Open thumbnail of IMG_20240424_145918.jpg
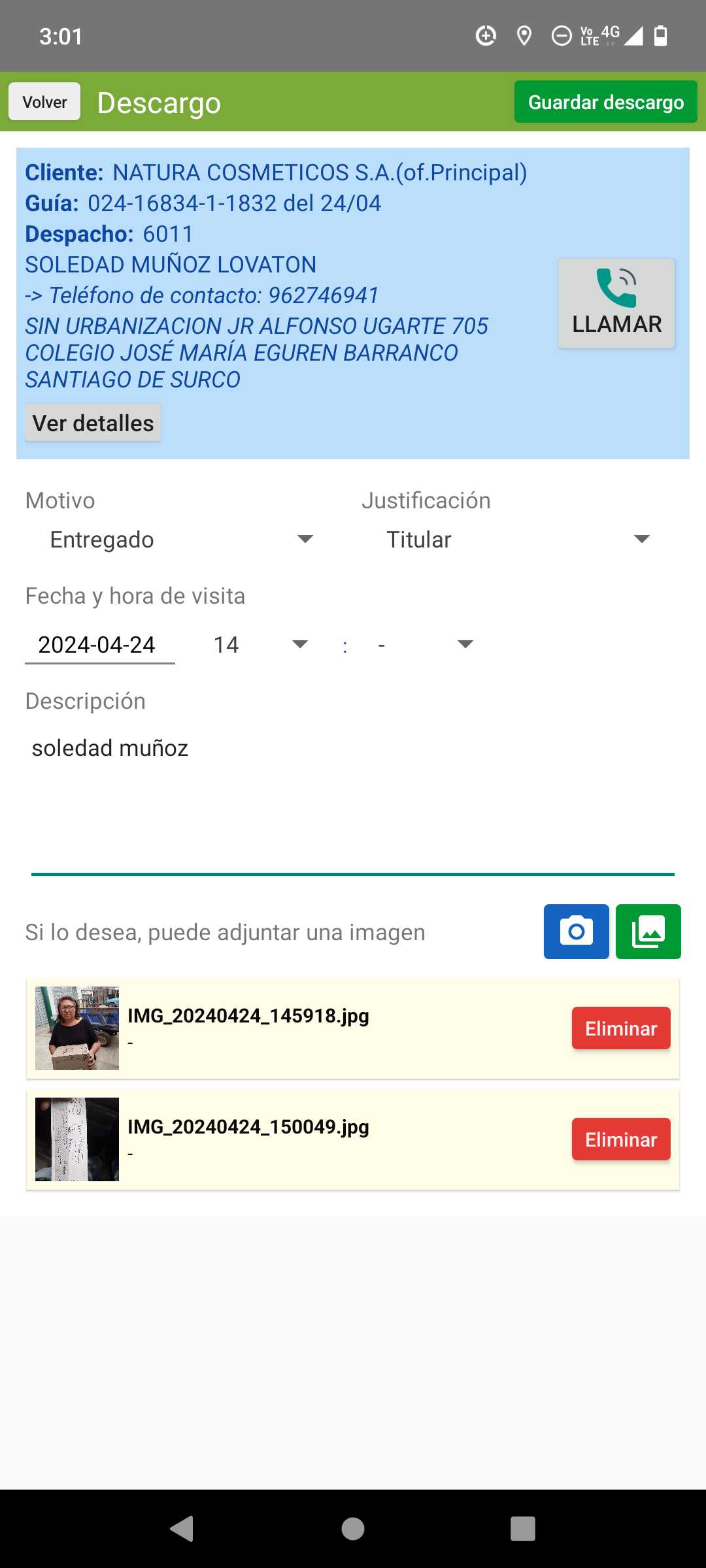The height and width of the screenshot is (1568, 706). 77,1028
